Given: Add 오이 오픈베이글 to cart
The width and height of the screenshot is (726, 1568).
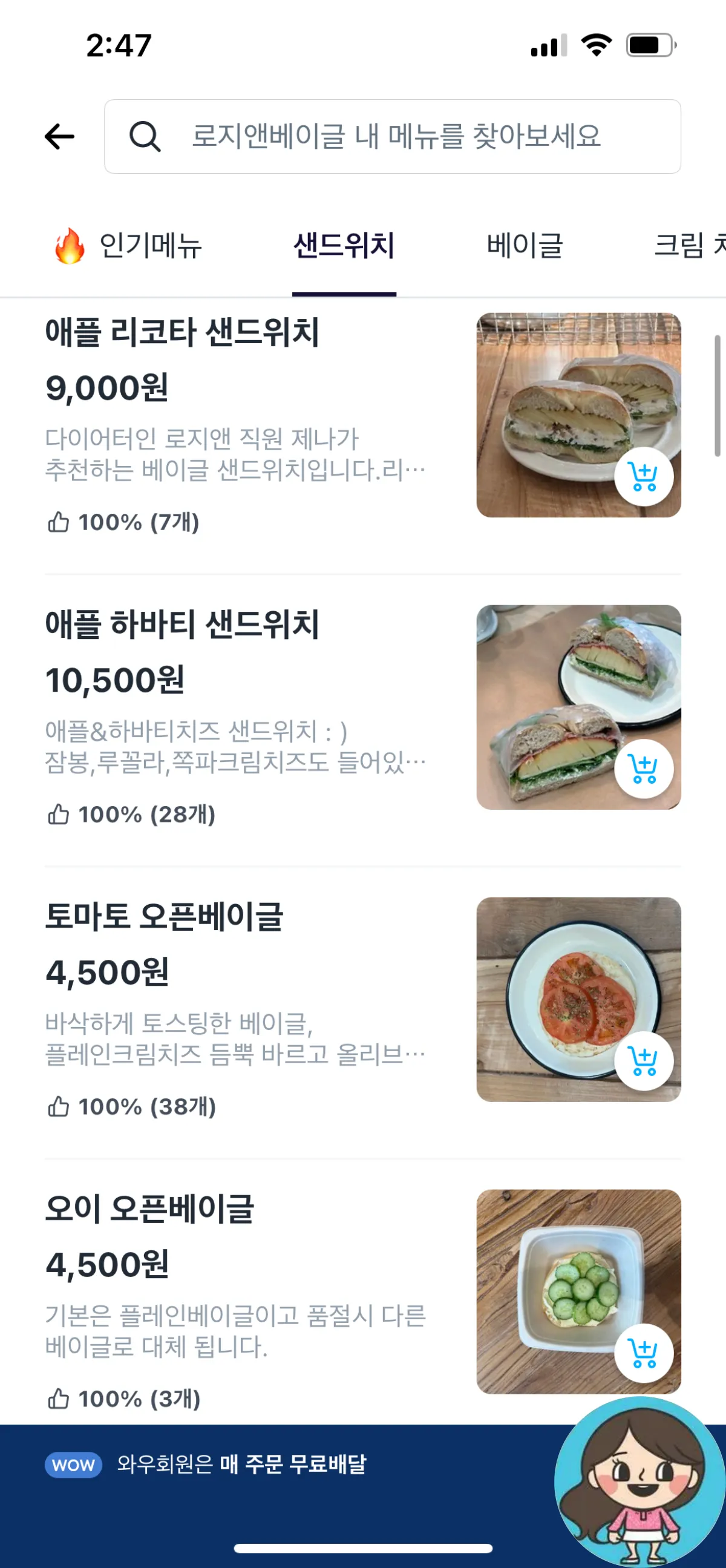Looking at the screenshot, I should [643, 1353].
